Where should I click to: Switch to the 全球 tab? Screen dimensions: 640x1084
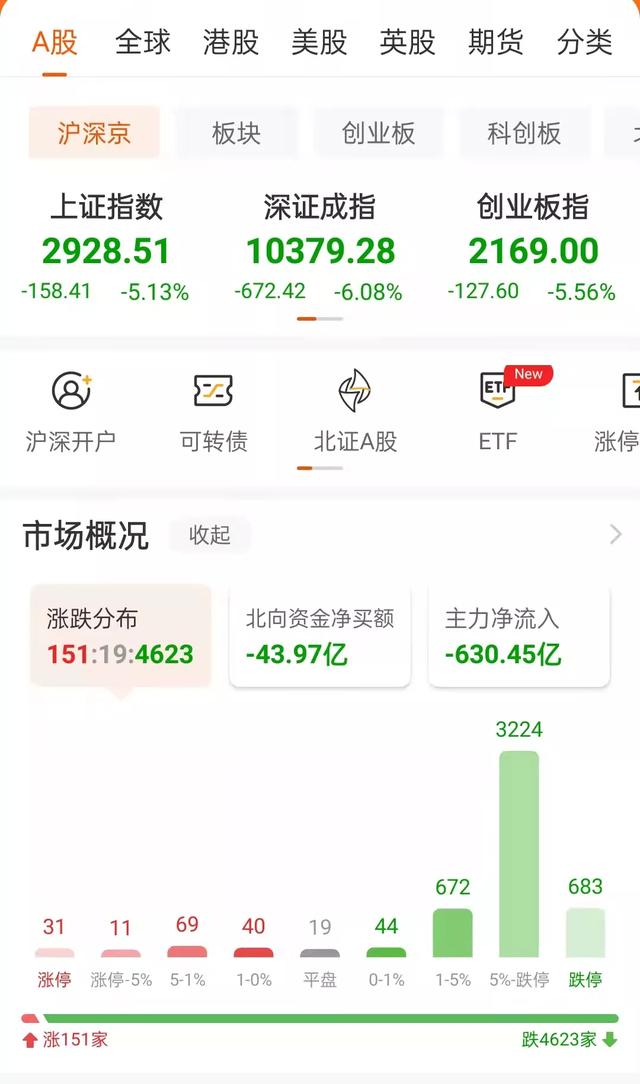click(x=143, y=42)
